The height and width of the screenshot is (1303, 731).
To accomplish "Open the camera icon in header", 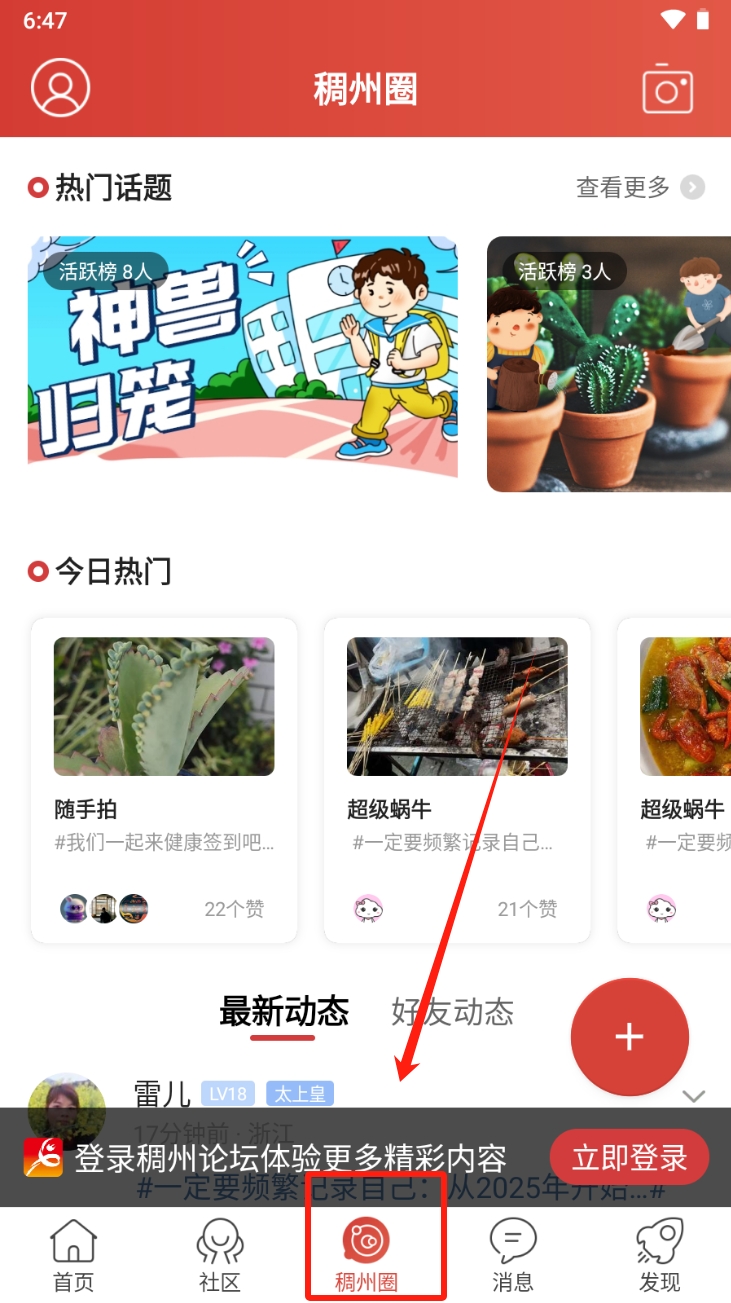I will [667, 90].
